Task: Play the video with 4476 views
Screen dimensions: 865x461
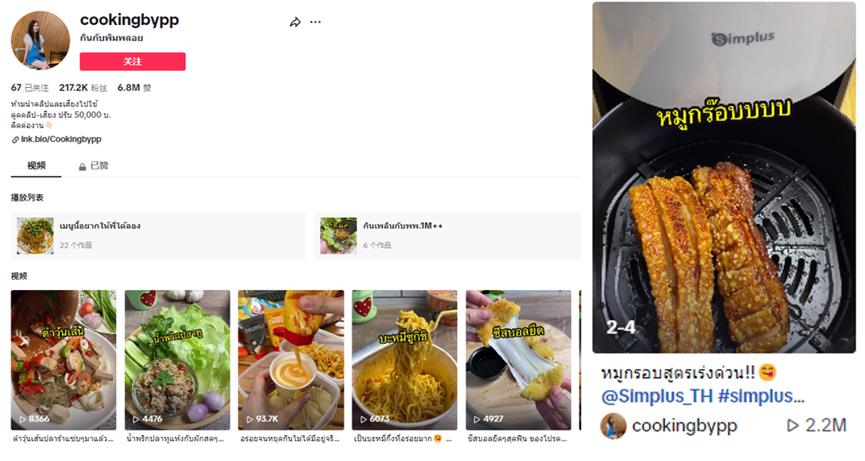Action: click(177, 360)
